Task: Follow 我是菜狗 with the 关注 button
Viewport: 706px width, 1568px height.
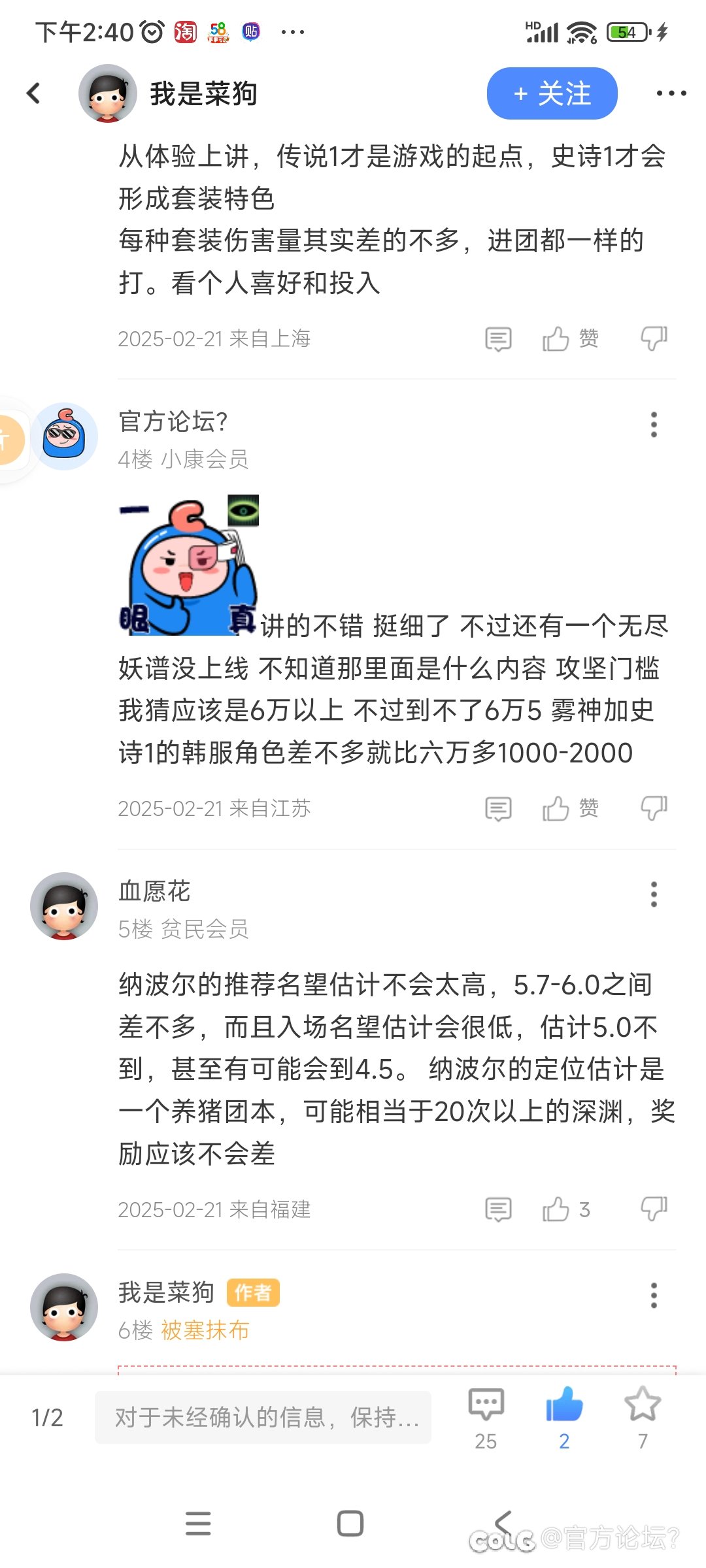Action: click(552, 93)
